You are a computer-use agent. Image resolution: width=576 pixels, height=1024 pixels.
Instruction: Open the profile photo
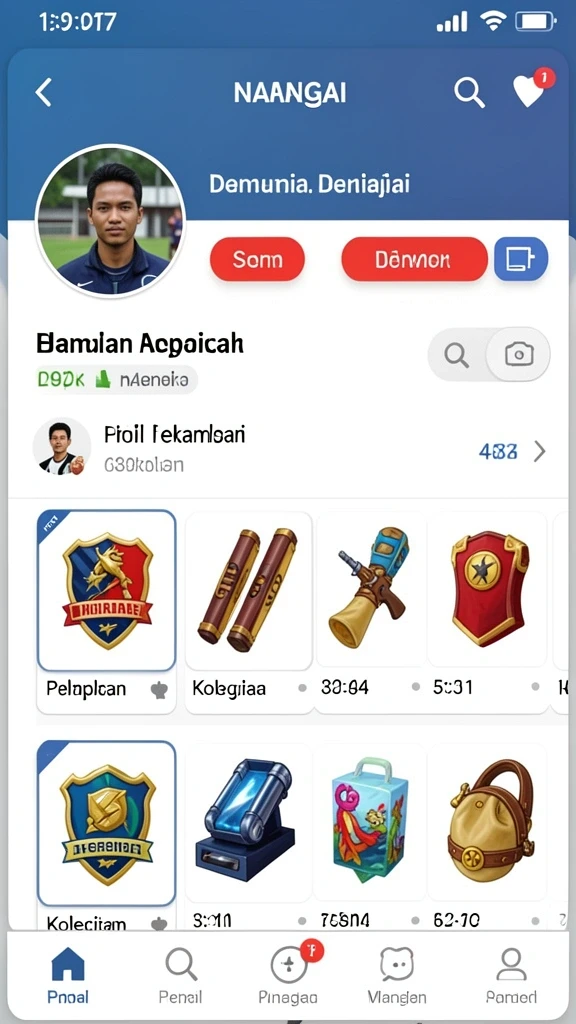(x=110, y=221)
